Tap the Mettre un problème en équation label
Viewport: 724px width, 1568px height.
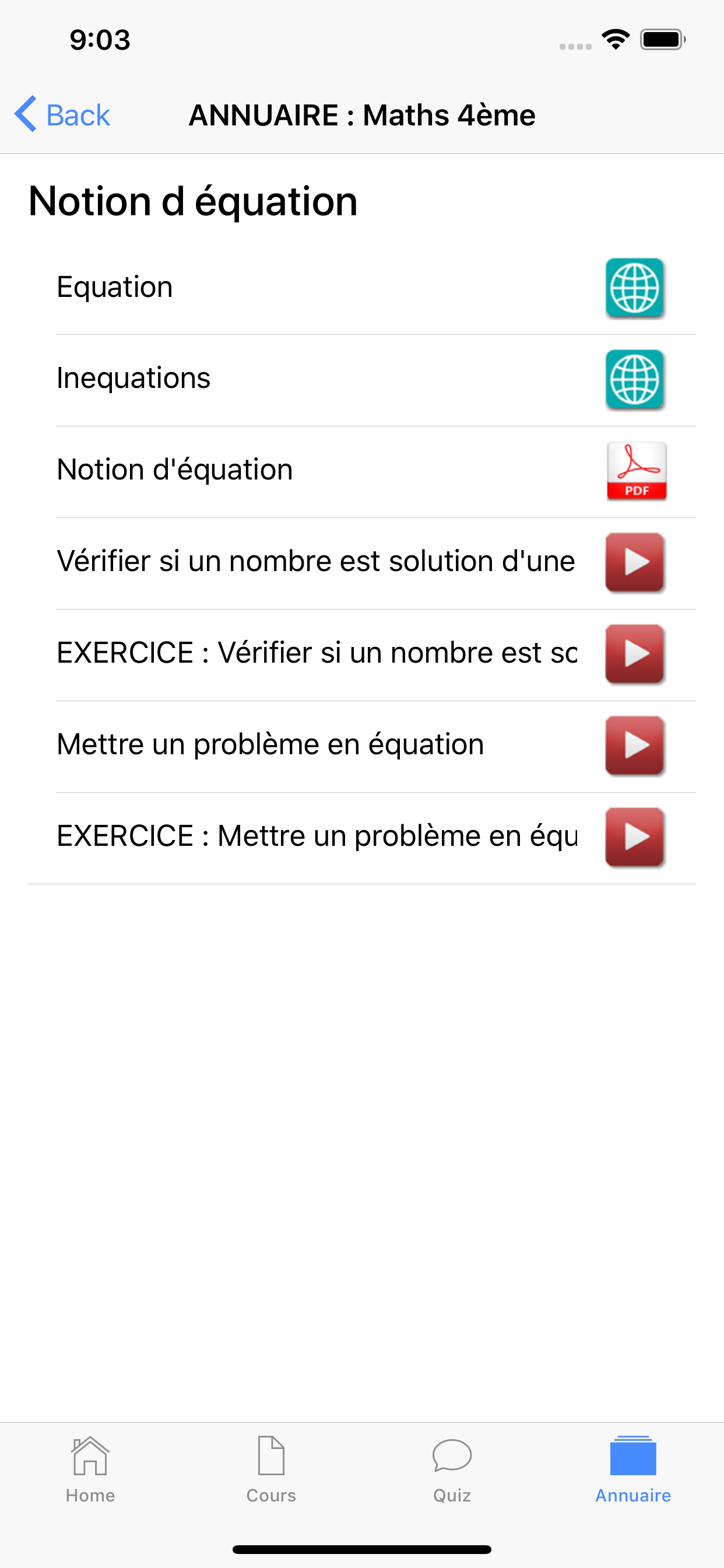click(269, 744)
